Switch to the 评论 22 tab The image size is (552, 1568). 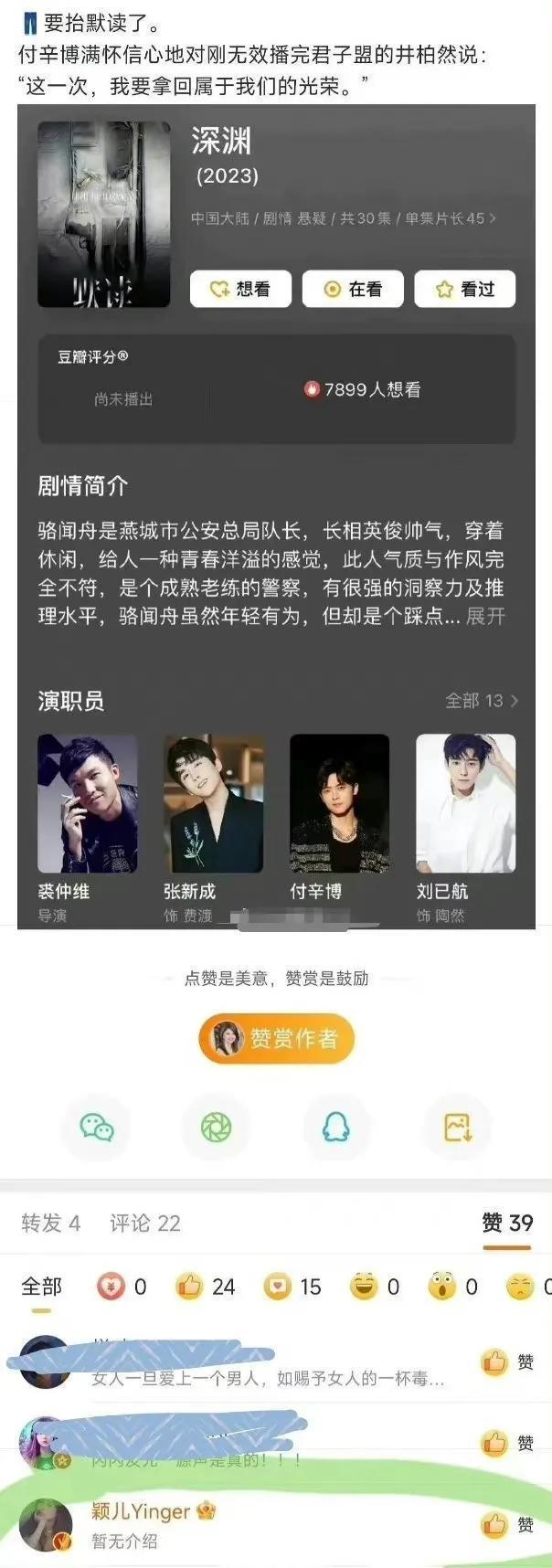click(x=144, y=1224)
